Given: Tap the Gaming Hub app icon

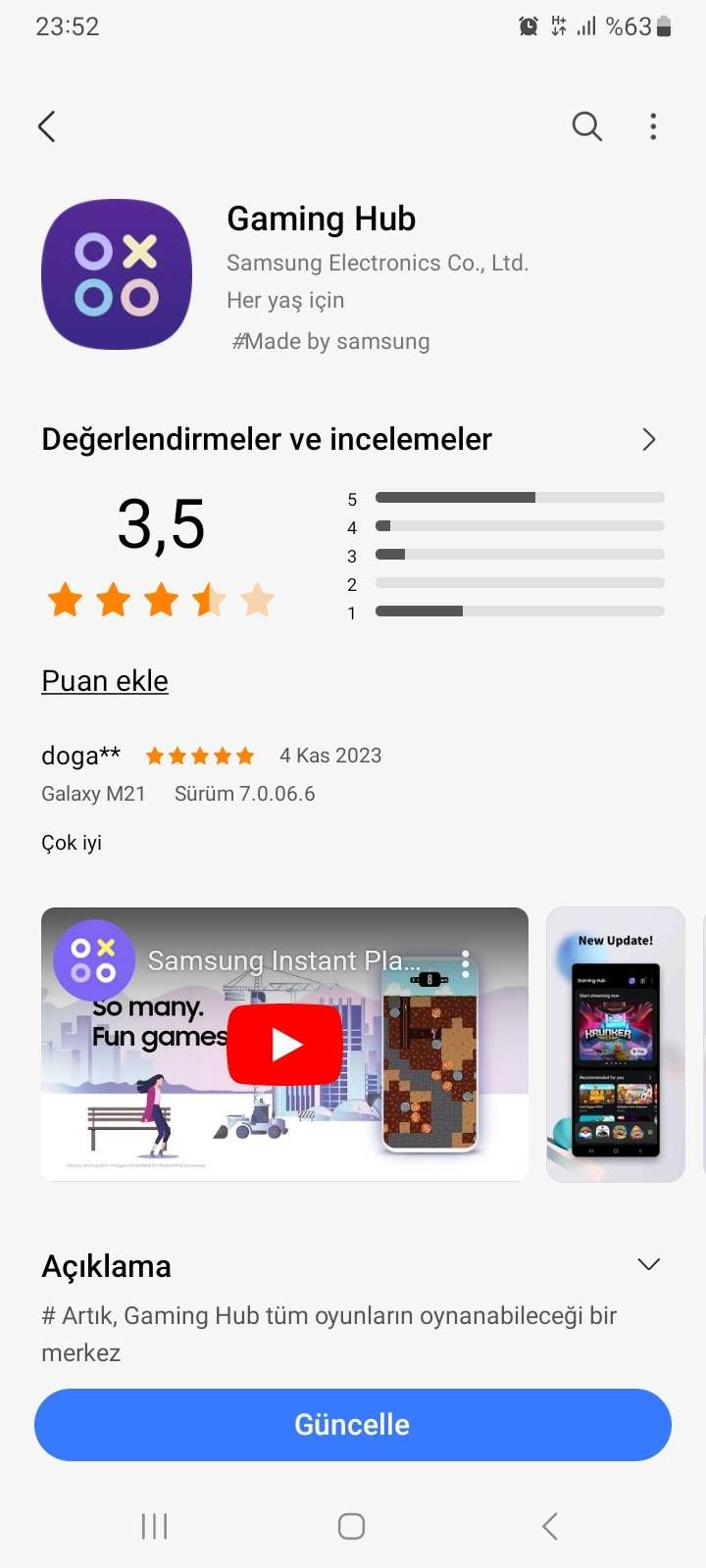Looking at the screenshot, I should 116,273.
